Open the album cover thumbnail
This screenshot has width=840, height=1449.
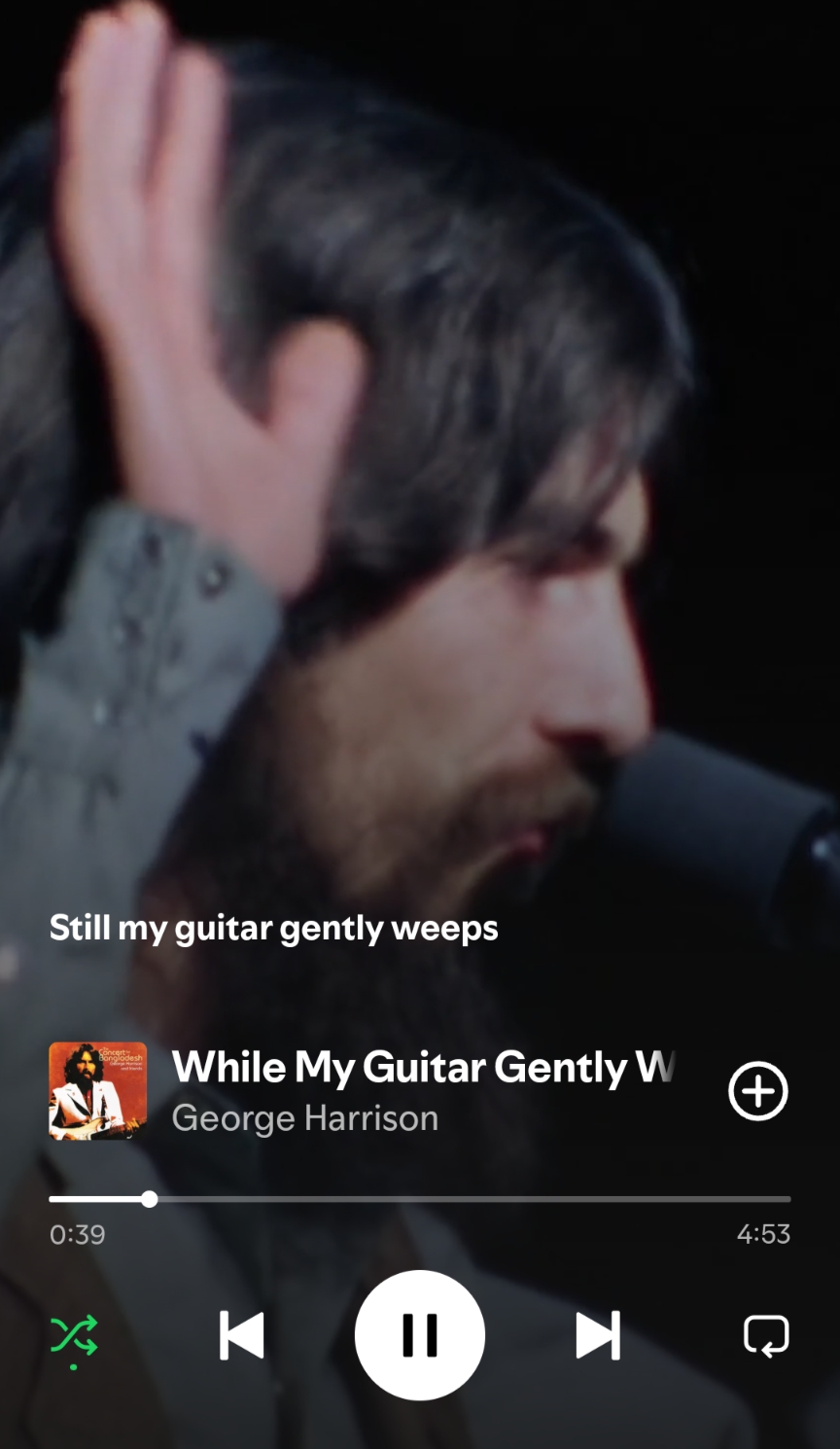[x=98, y=1091]
